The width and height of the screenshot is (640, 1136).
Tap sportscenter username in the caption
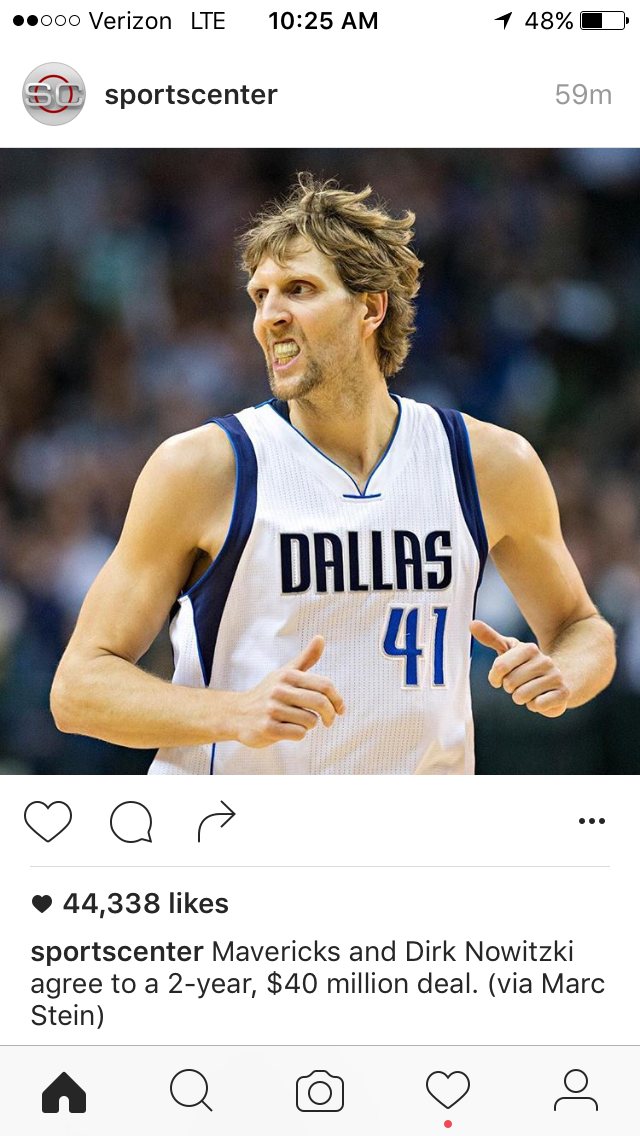point(117,951)
